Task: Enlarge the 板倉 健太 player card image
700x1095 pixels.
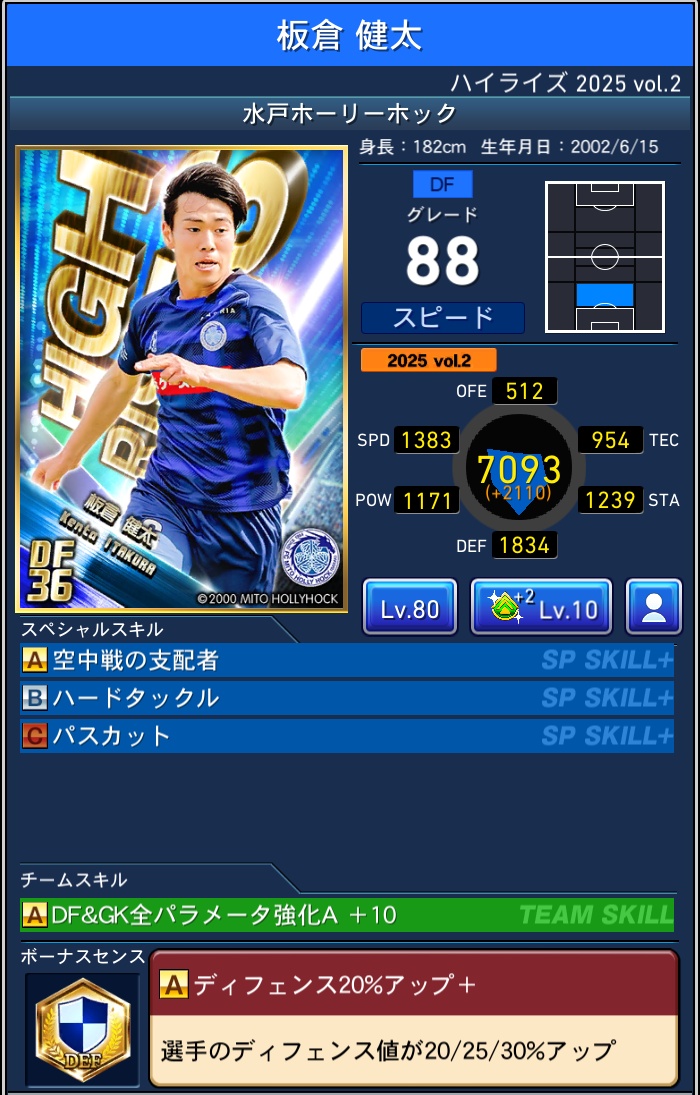Action: 181,379
